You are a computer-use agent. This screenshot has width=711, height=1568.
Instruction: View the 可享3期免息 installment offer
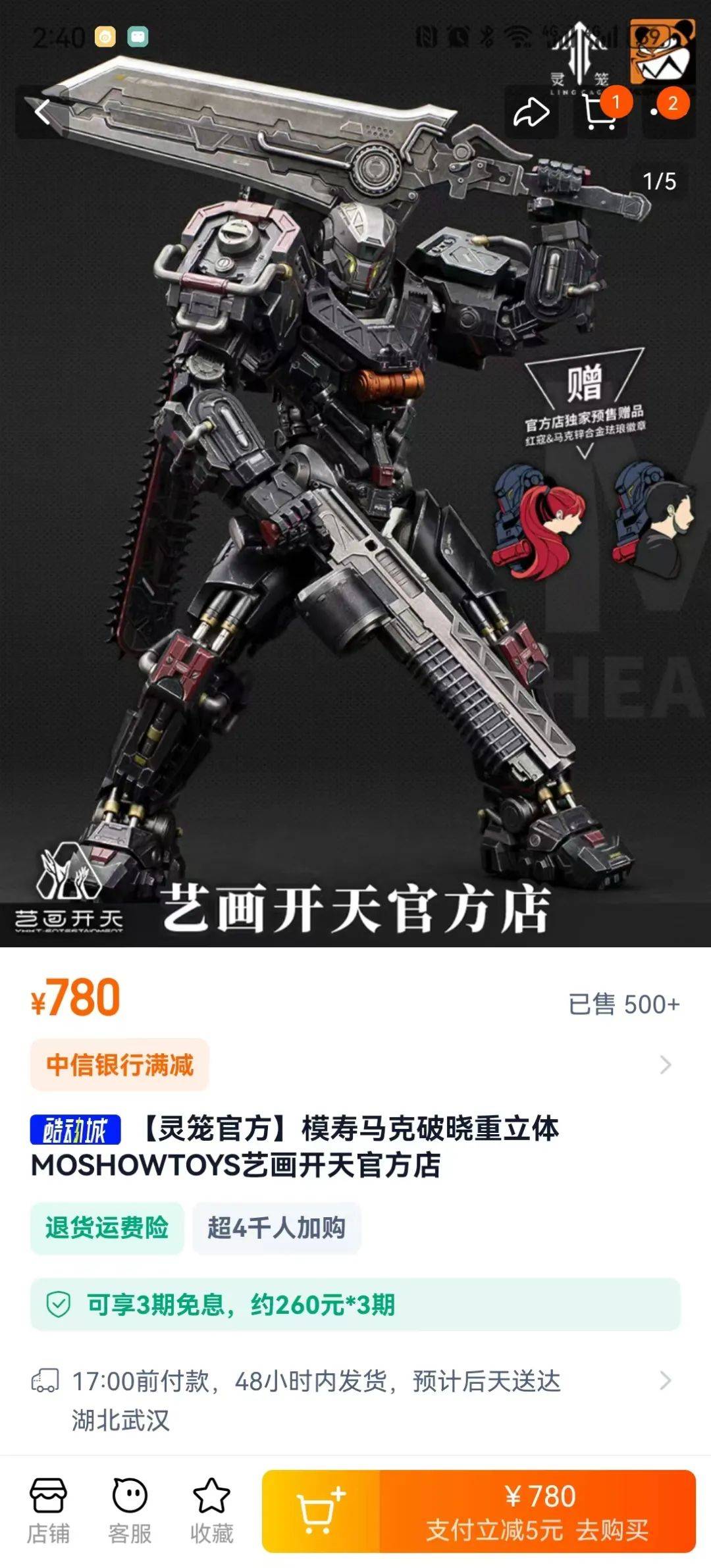(355, 1304)
